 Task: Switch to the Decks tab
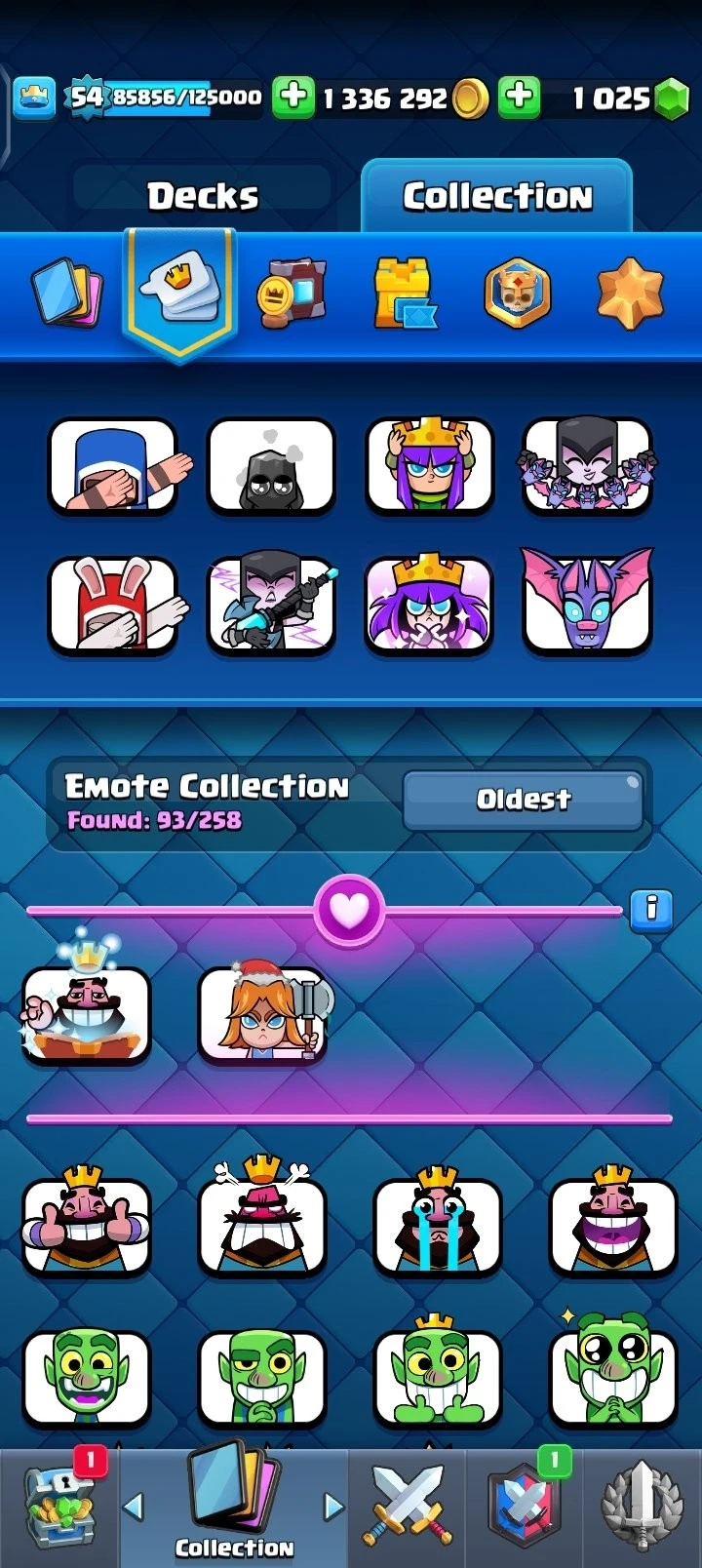click(x=203, y=196)
